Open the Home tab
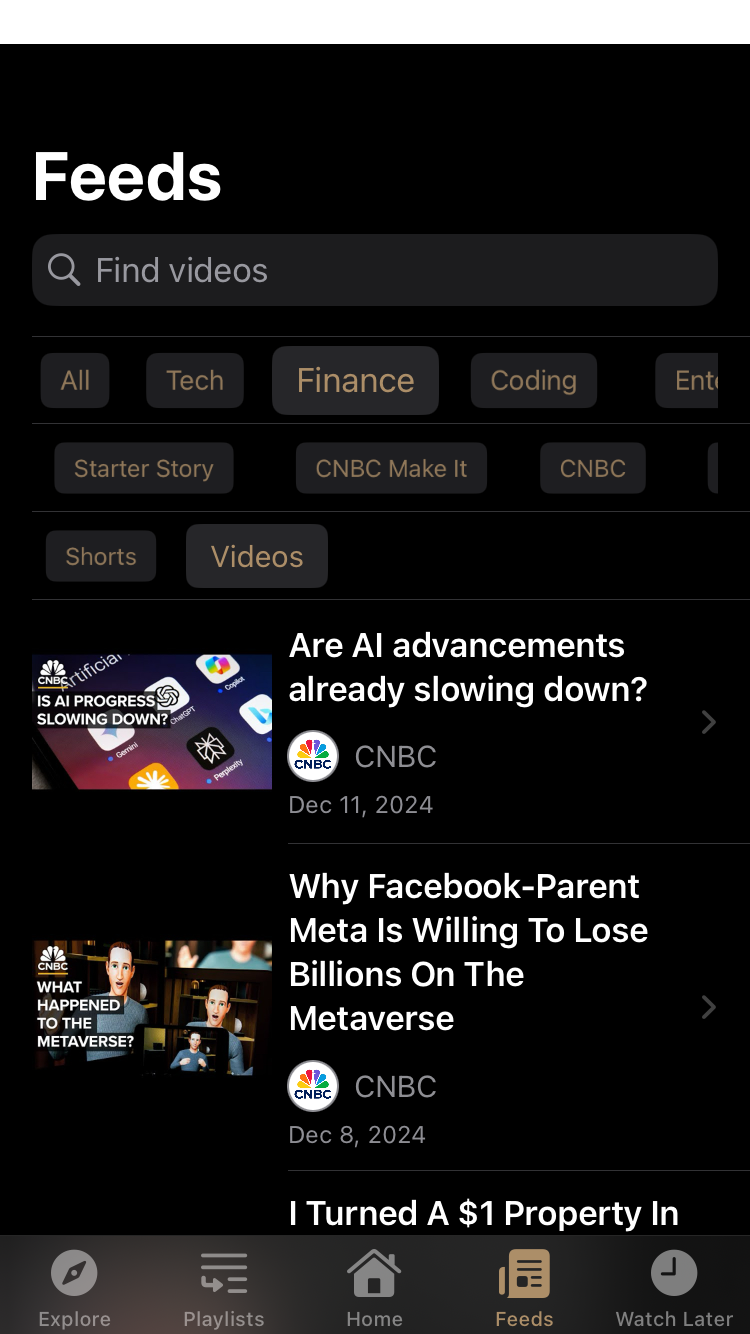This screenshot has width=750, height=1334. [x=374, y=1288]
